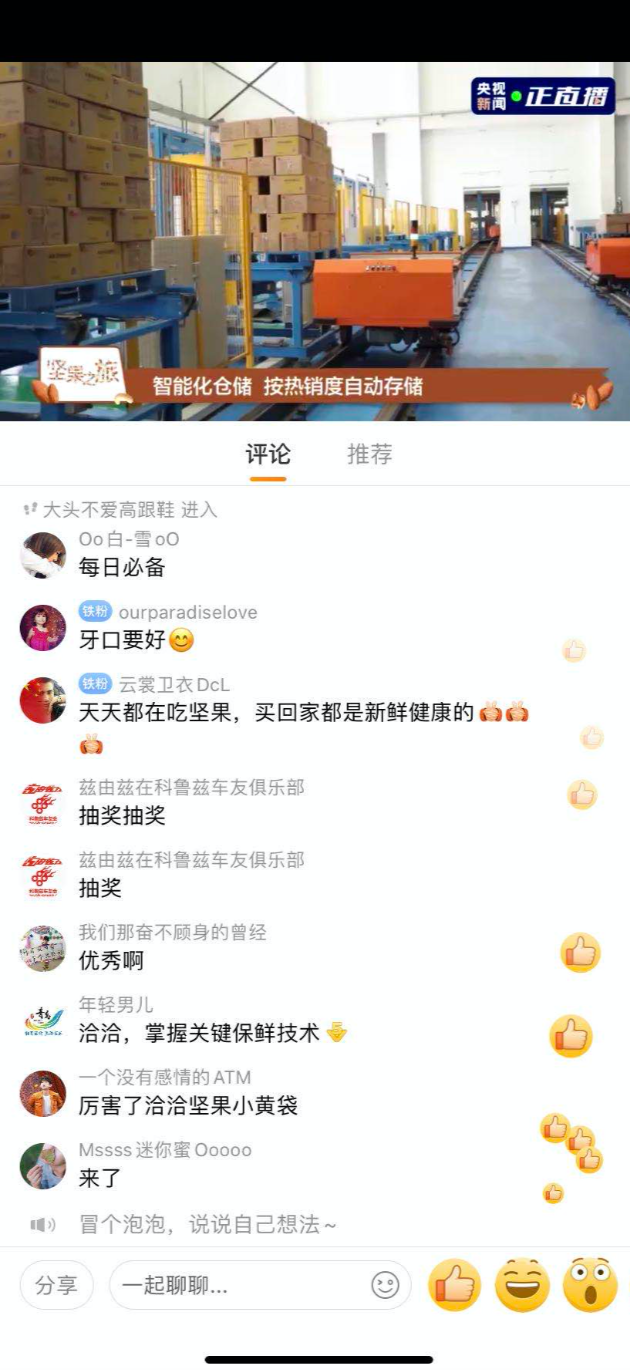
Task: Open the live video player
Action: tap(315, 241)
